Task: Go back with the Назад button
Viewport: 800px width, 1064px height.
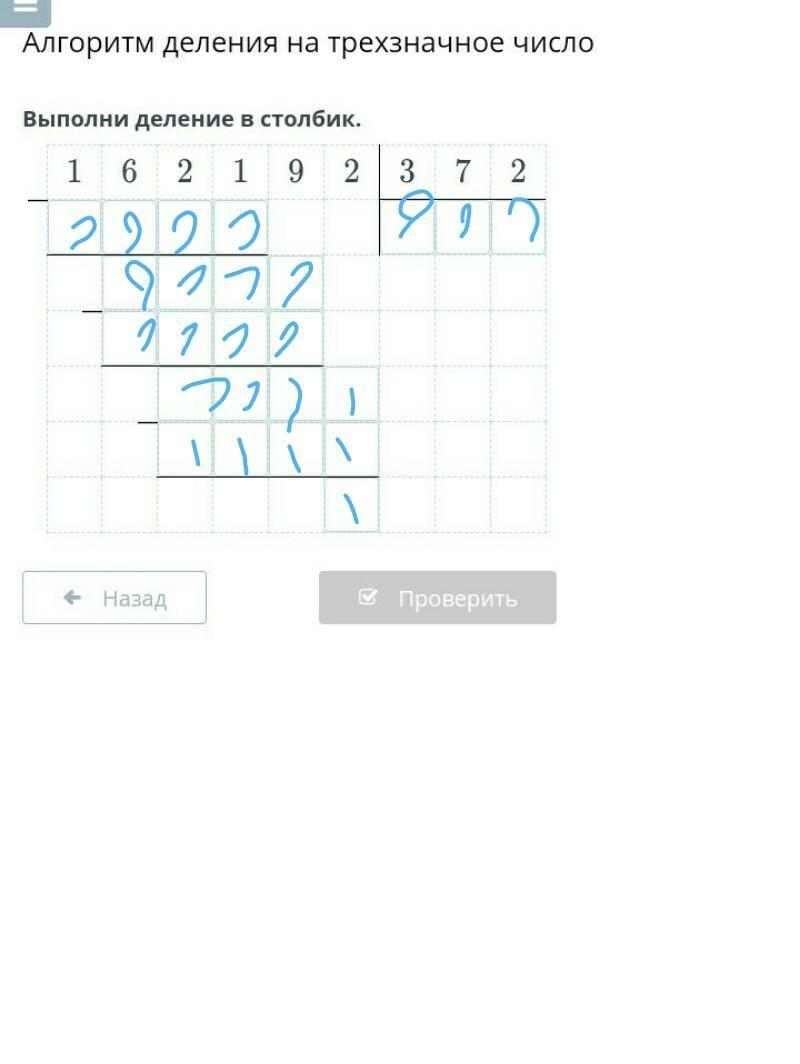Action: pyautogui.click(x=114, y=598)
